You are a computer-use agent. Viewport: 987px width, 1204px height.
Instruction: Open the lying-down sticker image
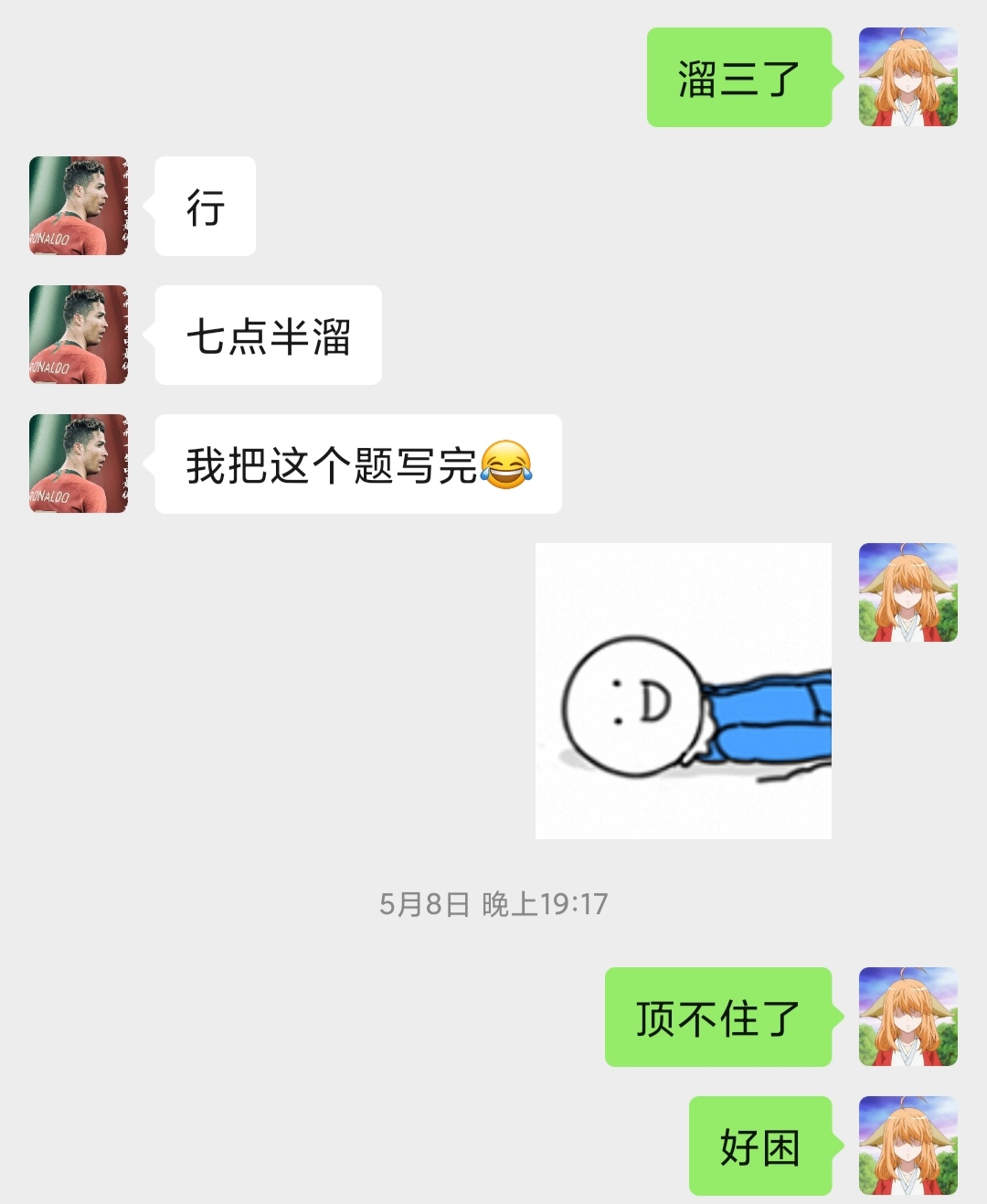point(684,691)
